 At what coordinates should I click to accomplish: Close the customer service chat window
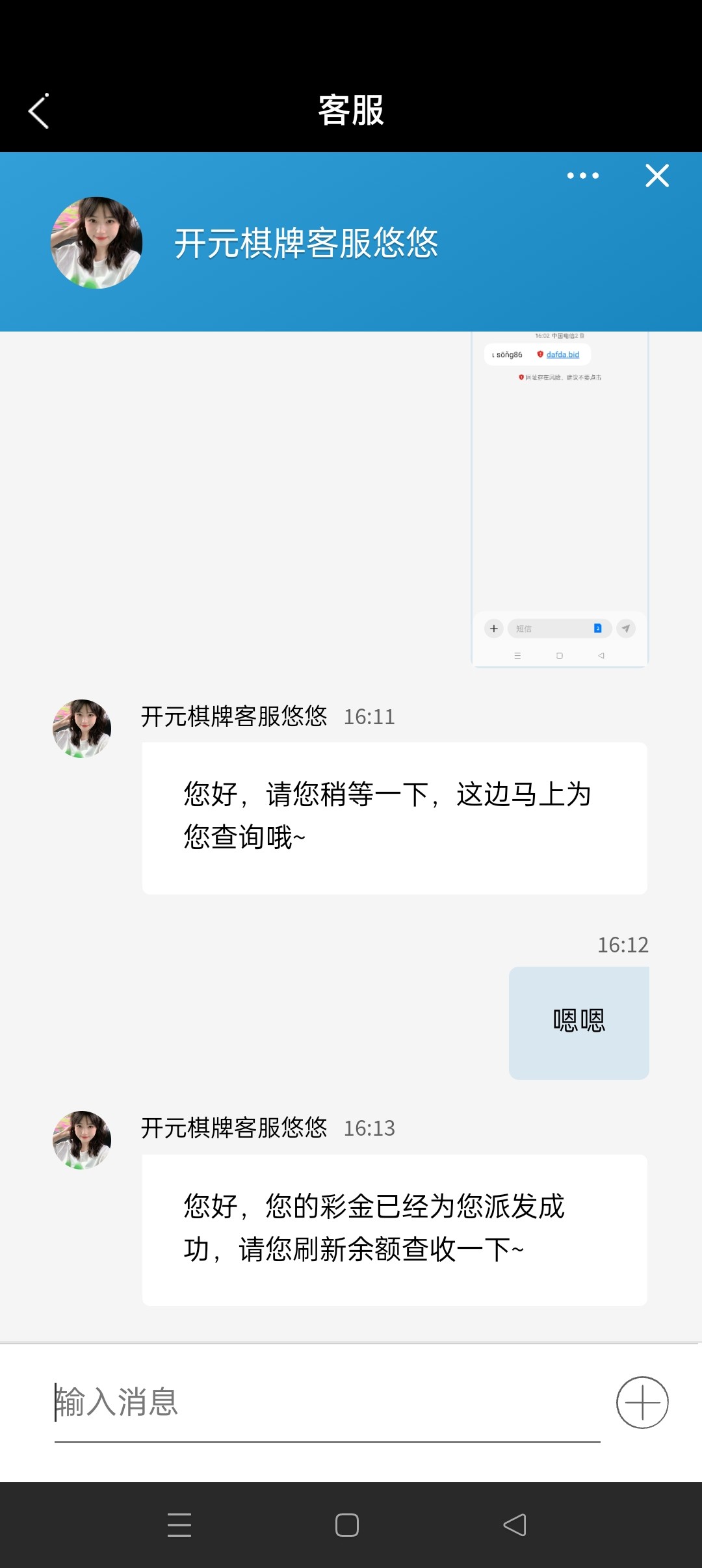click(656, 176)
